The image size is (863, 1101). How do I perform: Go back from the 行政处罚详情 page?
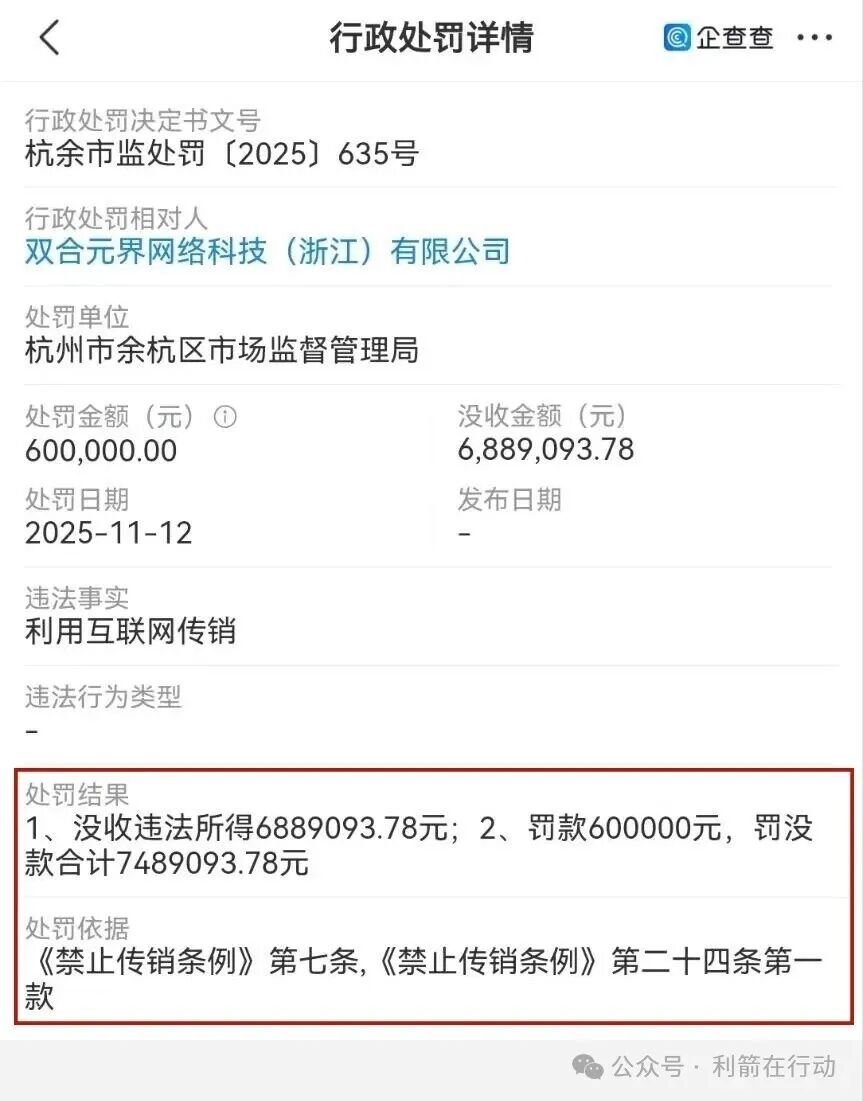point(50,38)
